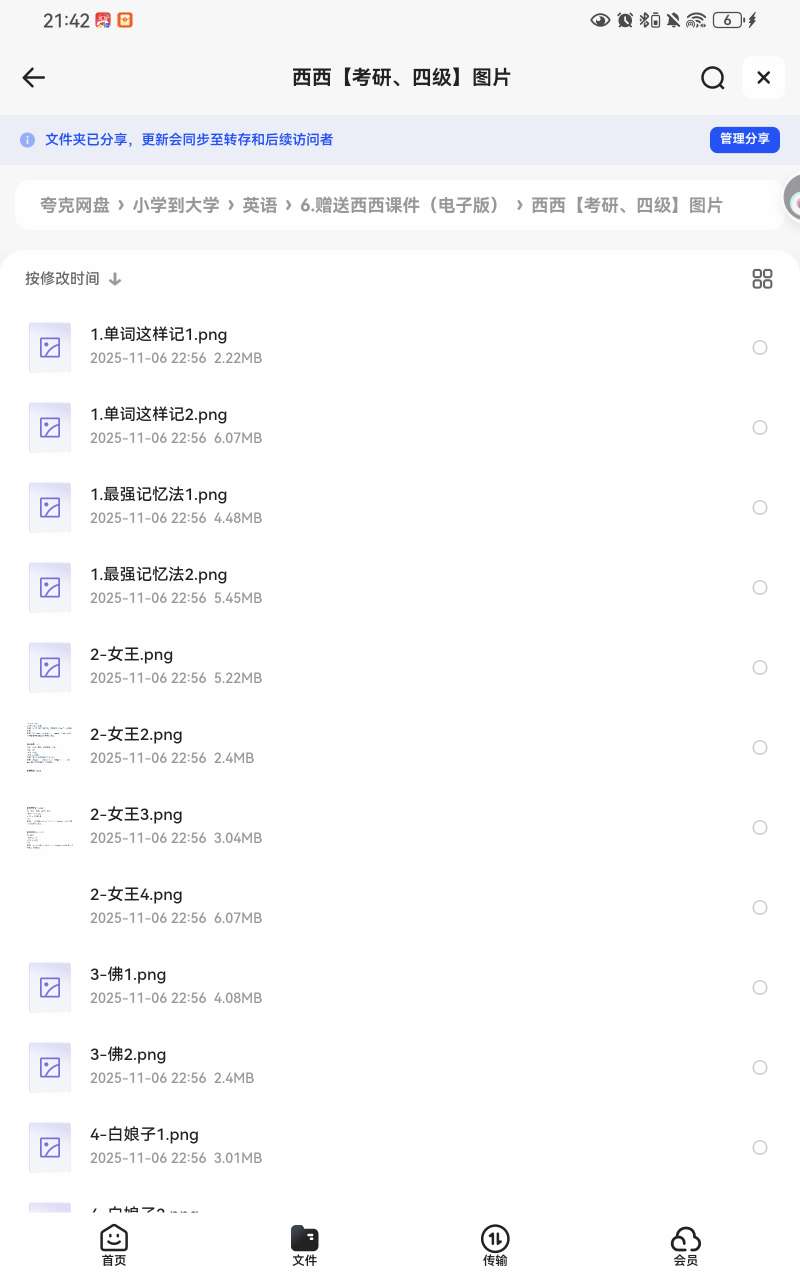The image size is (800, 1280).
Task: Select the file 3-佛1.png
Action: click(760, 987)
